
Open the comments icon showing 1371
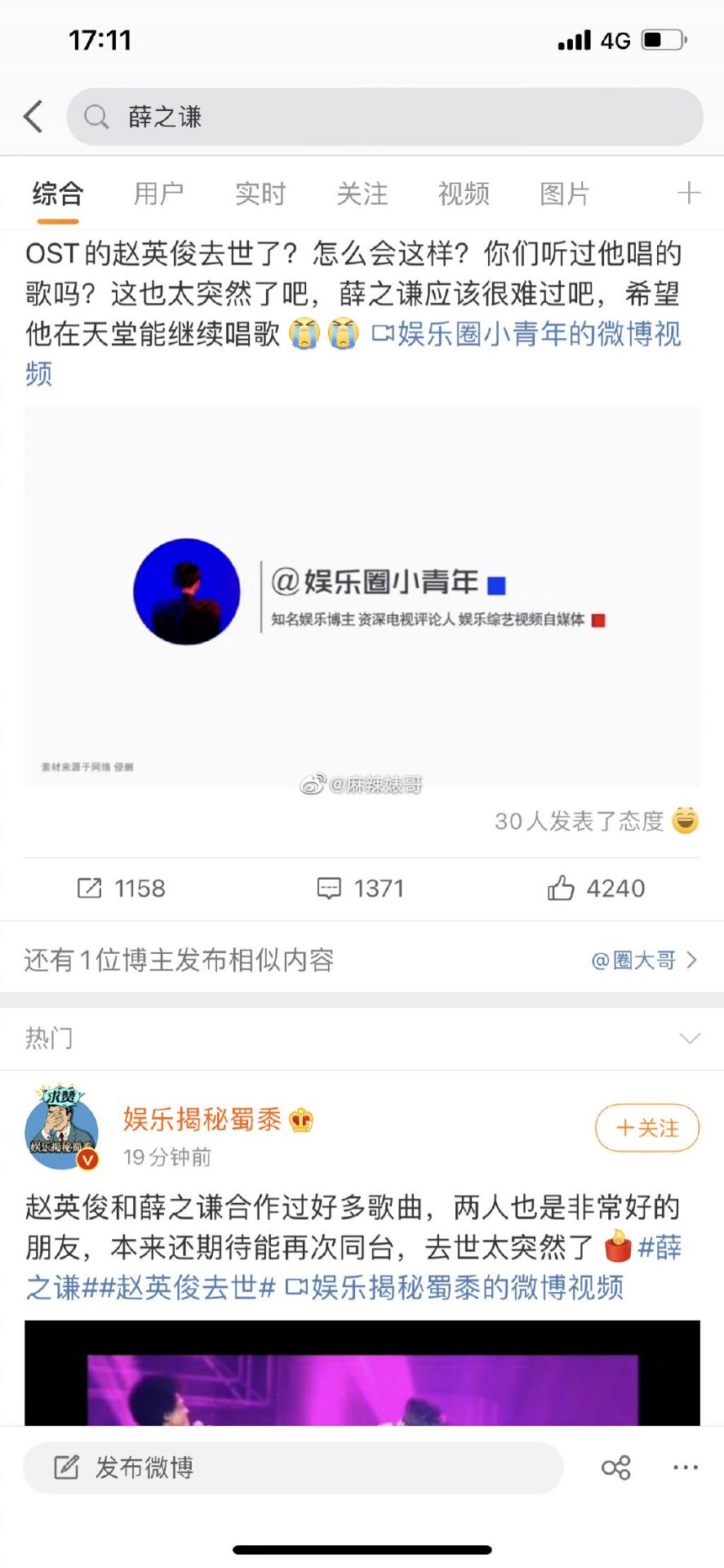click(x=329, y=889)
